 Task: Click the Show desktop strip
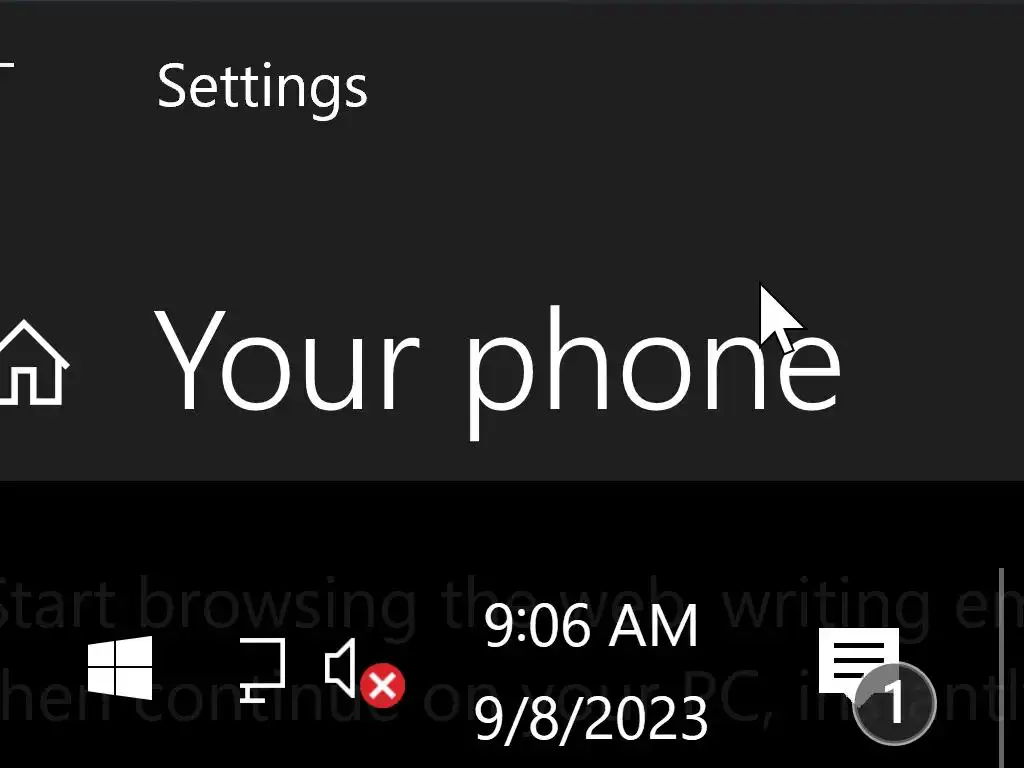click(x=1010, y=668)
